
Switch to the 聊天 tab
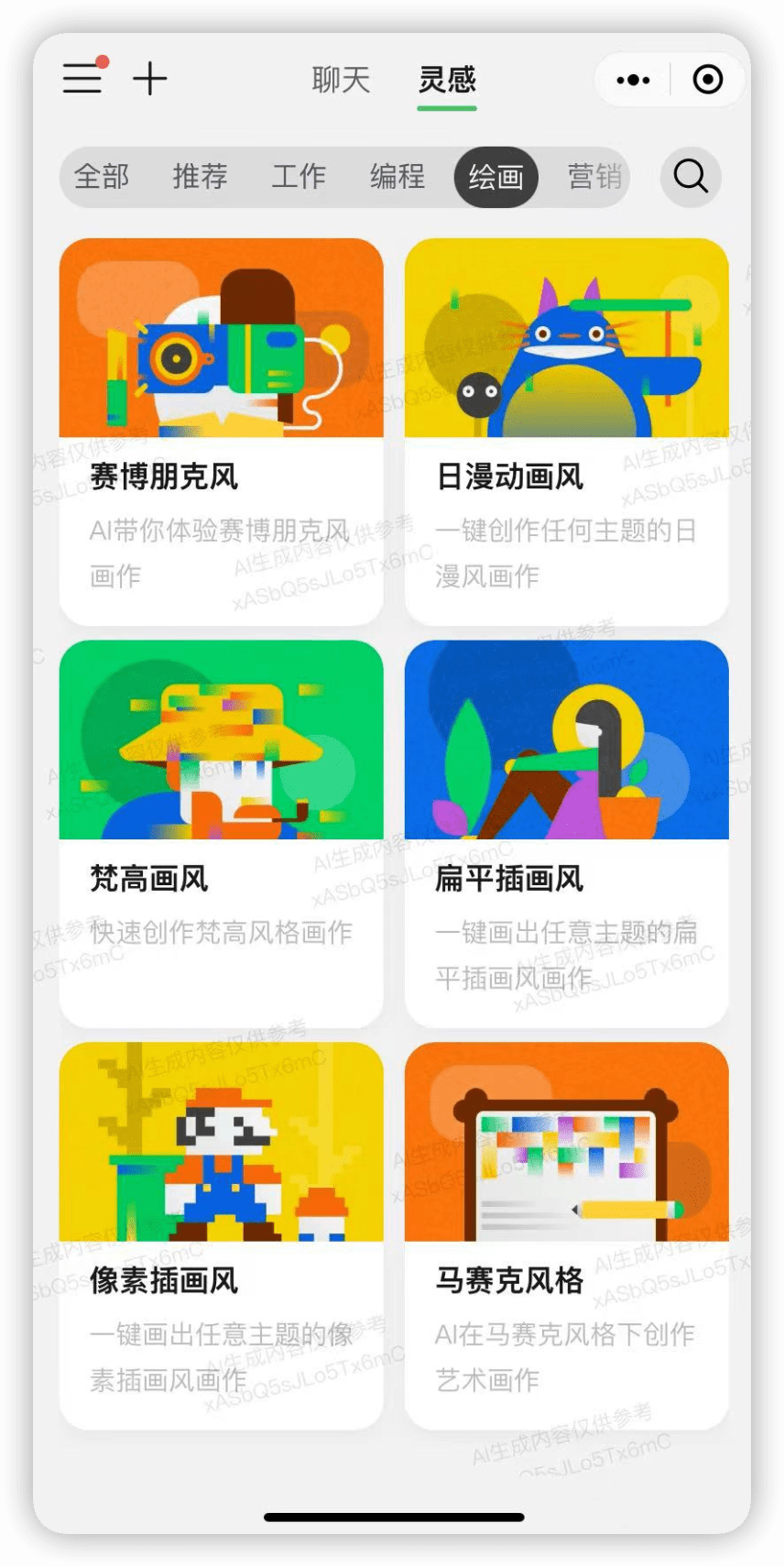point(341,81)
